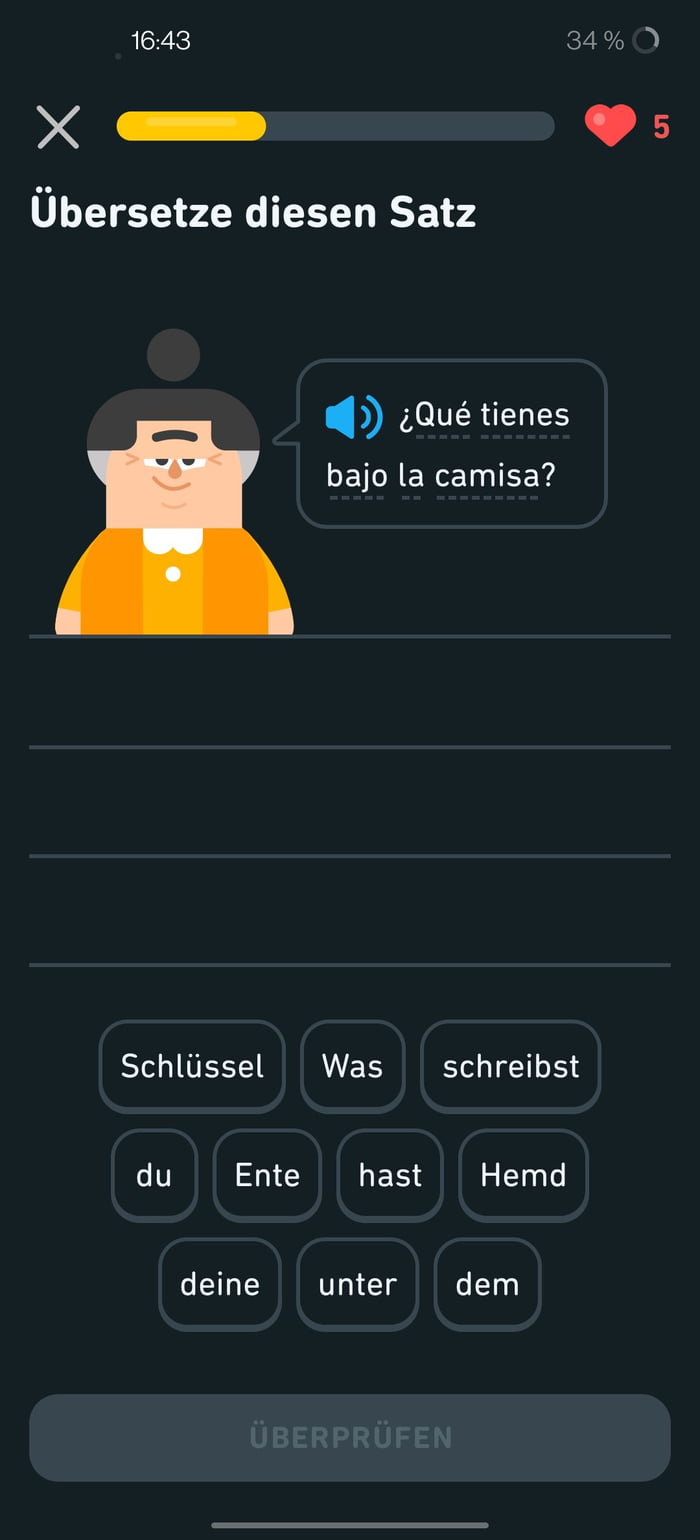Screen dimensions: 700x1540
Task: Add the word tile 'hast'
Action: [x=390, y=1175]
